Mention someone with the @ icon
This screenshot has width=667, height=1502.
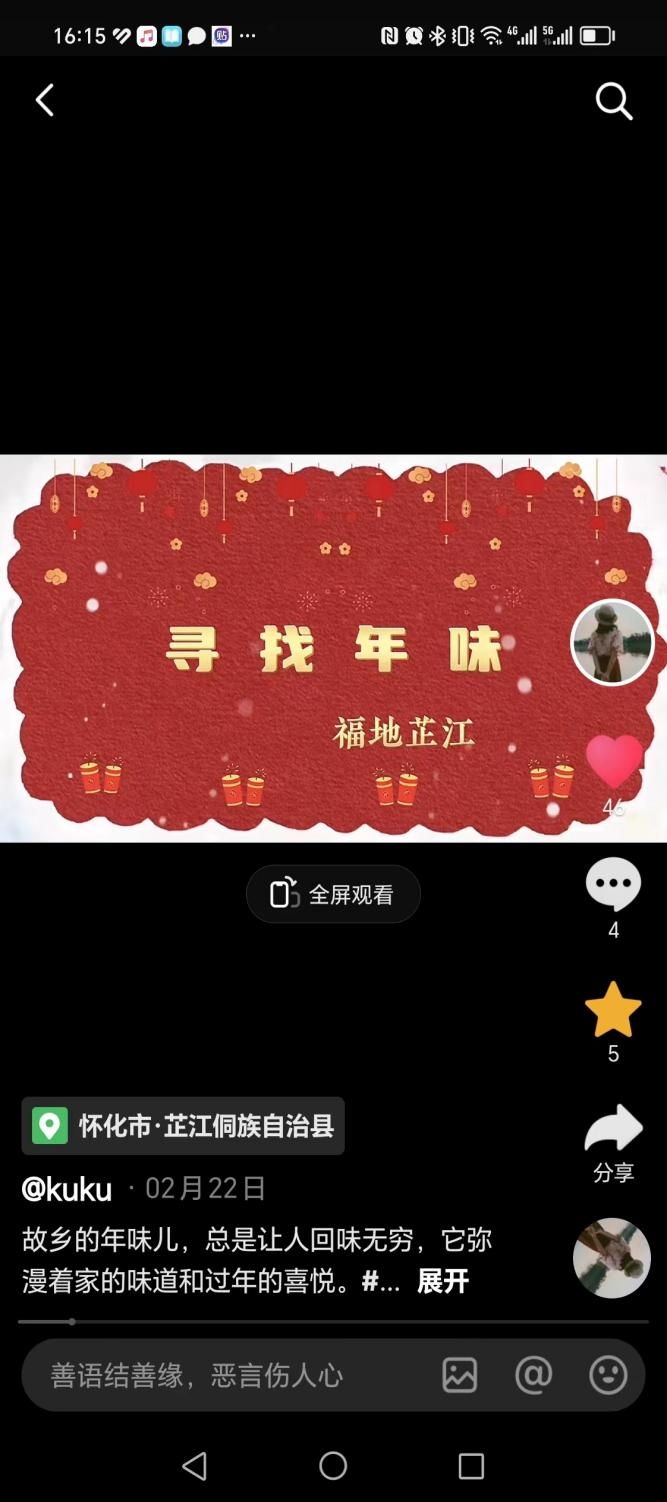tap(533, 1375)
